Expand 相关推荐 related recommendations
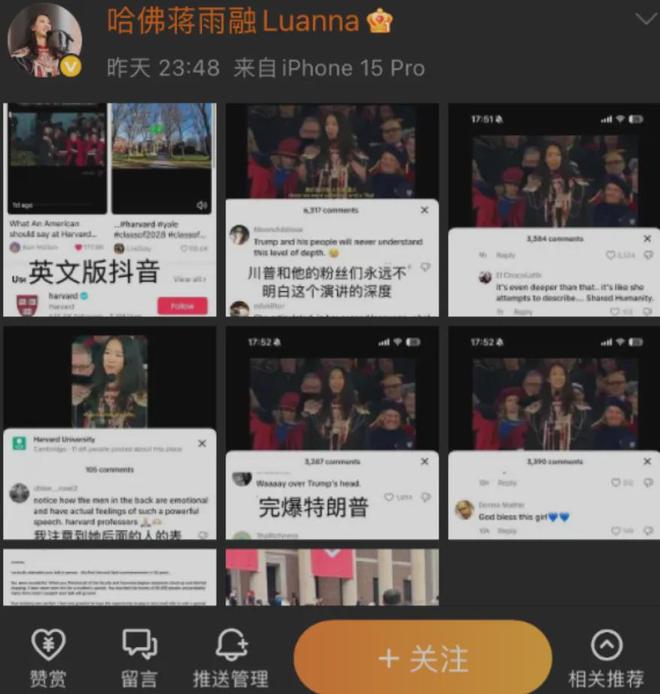Image resolution: width=660 pixels, height=694 pixels. (x=606, y=658)
